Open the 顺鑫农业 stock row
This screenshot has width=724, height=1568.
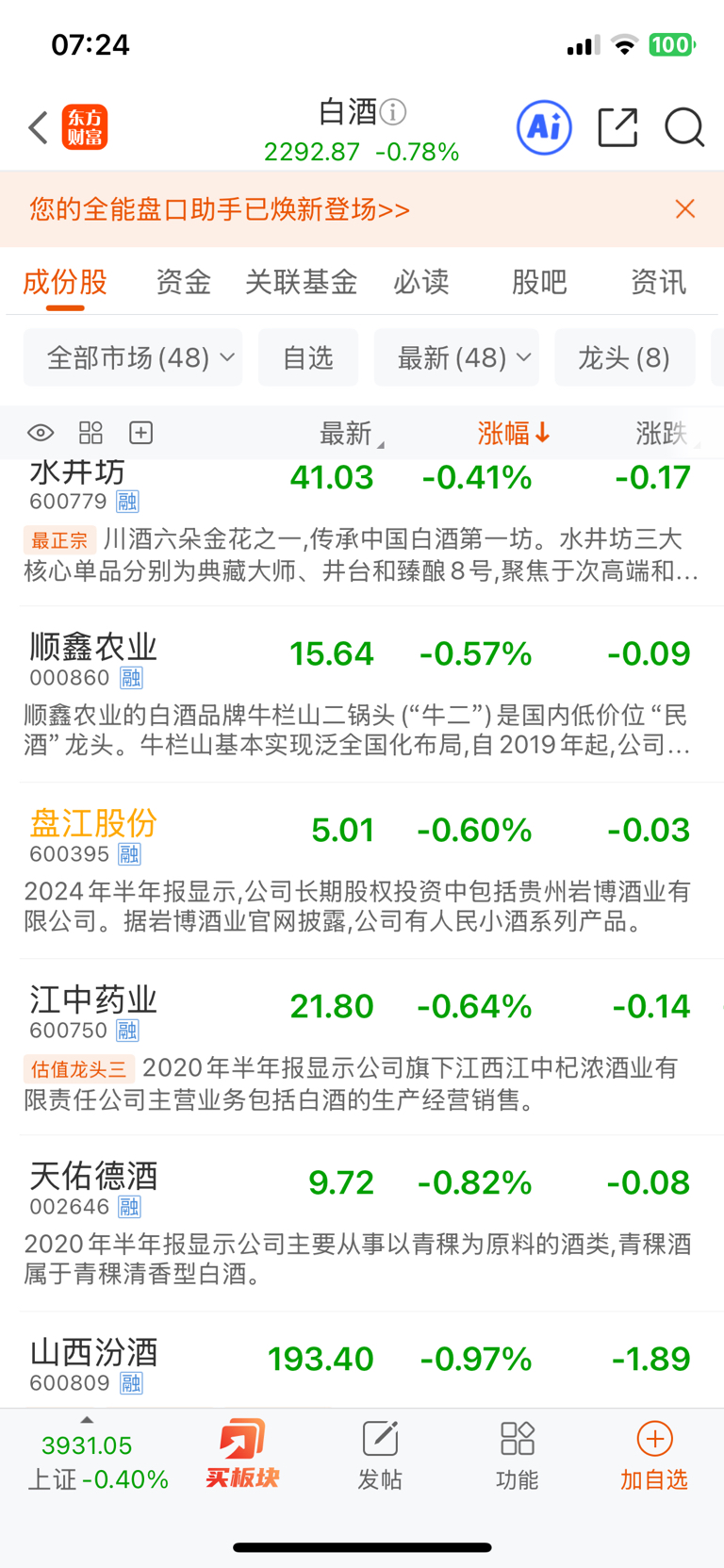pyautogui.click(x=362, y=694)
